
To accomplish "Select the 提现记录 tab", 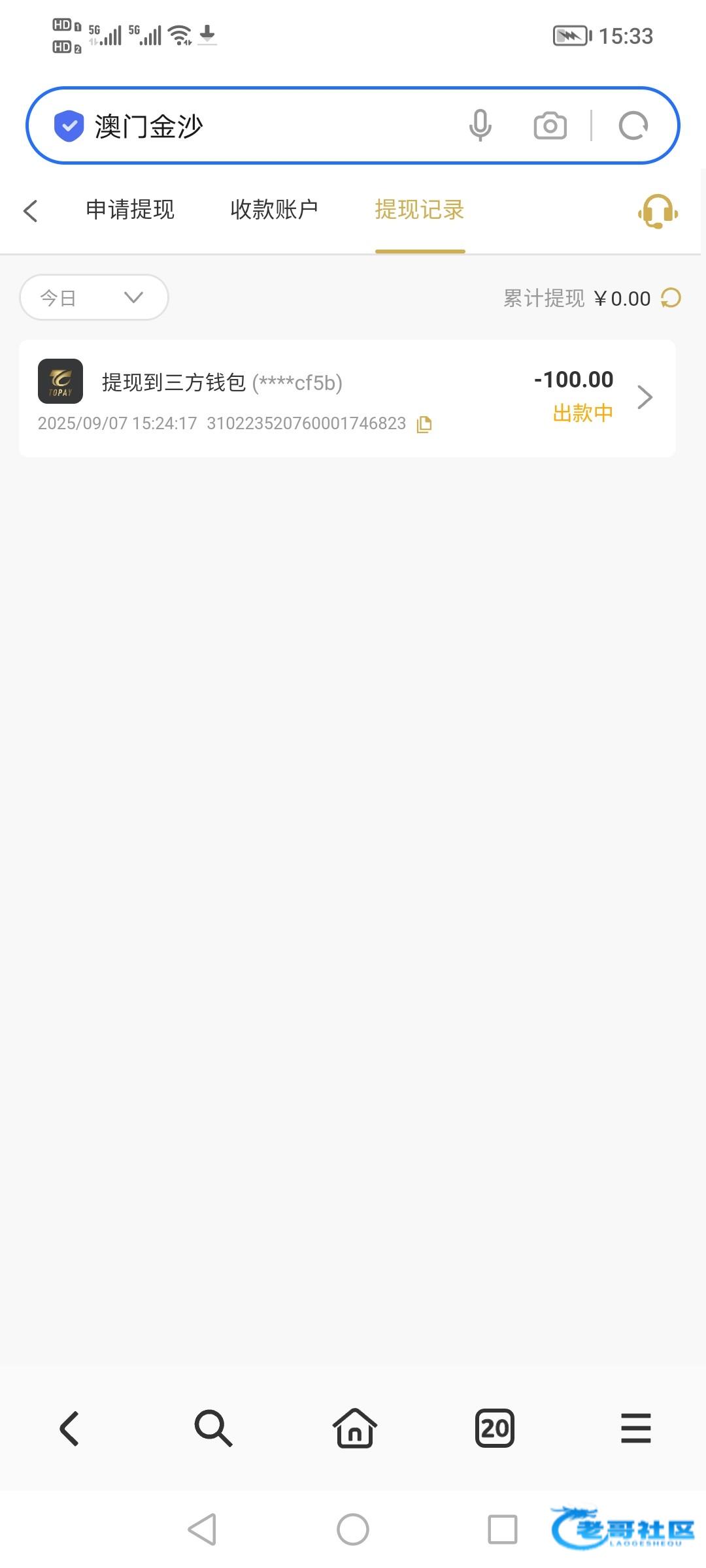I will pyautogui.click(x=420, y=210).
